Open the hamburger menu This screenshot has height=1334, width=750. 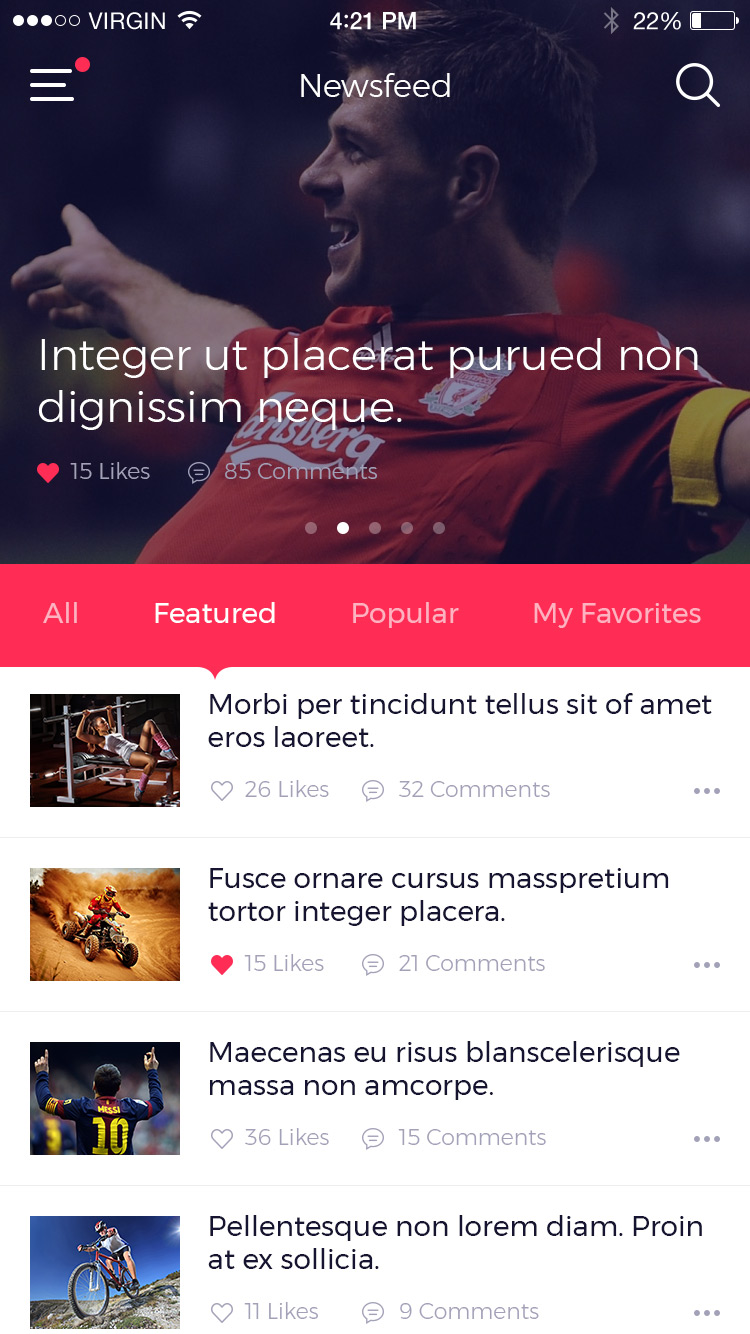[52, 85]
